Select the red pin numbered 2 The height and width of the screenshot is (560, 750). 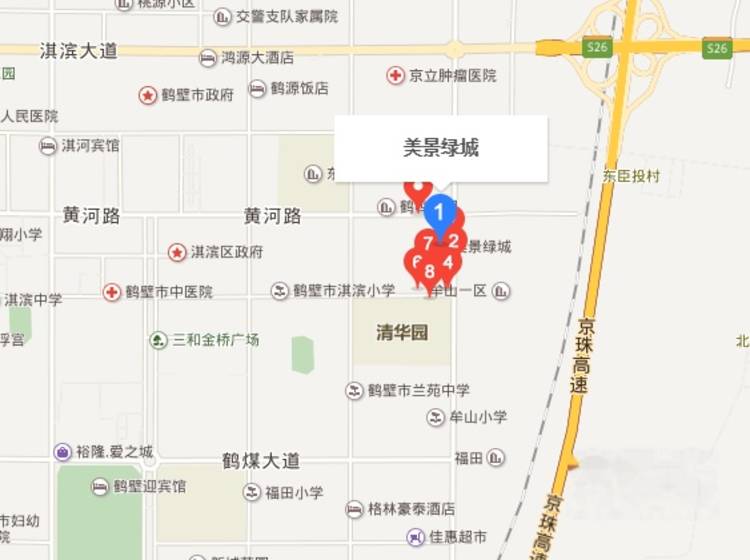(x=455, y=240)
